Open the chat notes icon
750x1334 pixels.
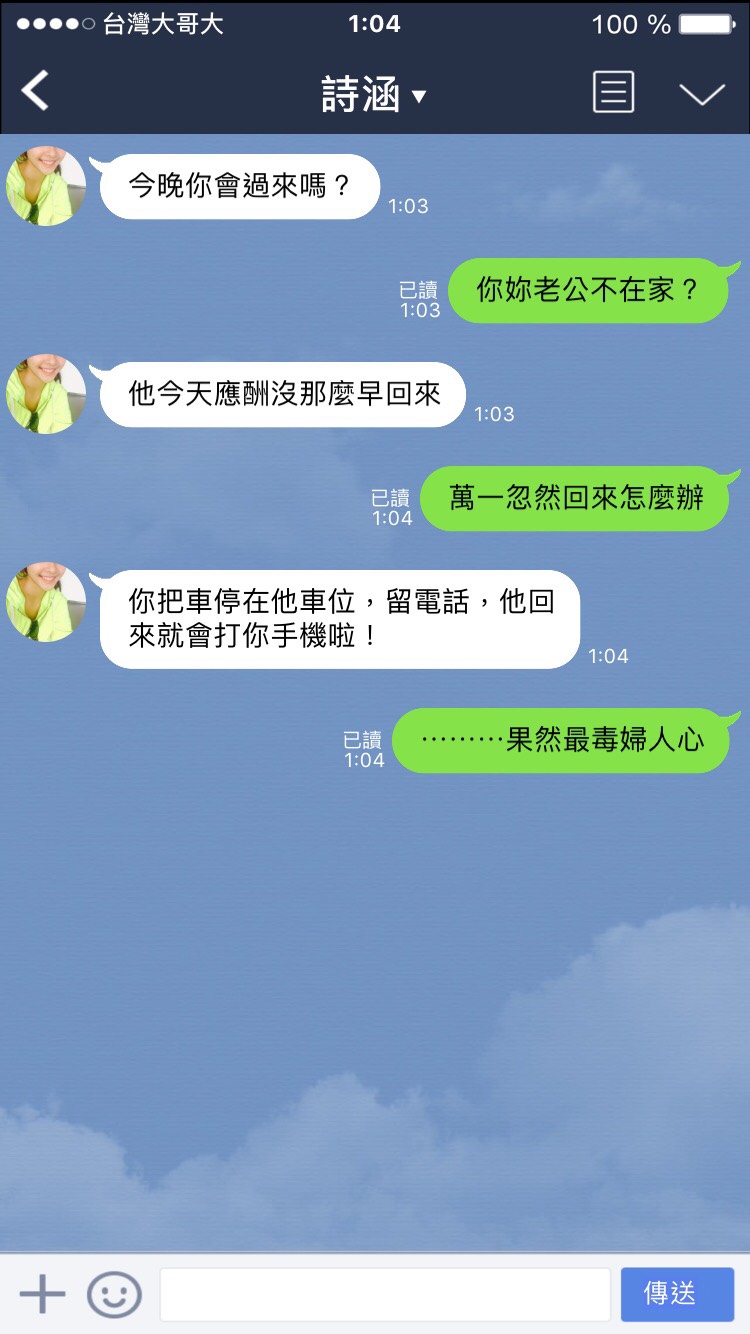(613, 93)
